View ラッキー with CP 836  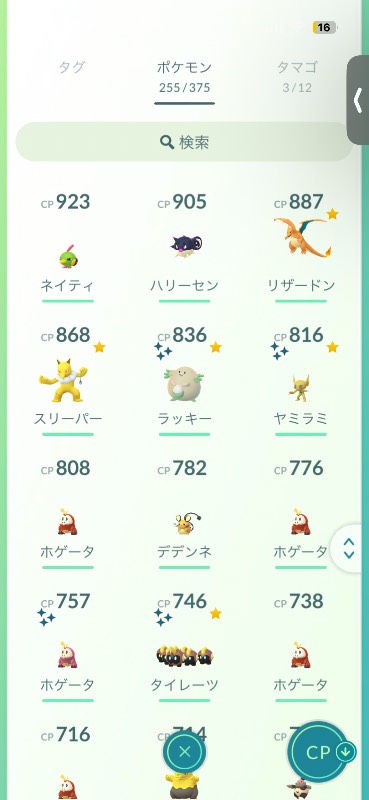click(x=184, y=381)
